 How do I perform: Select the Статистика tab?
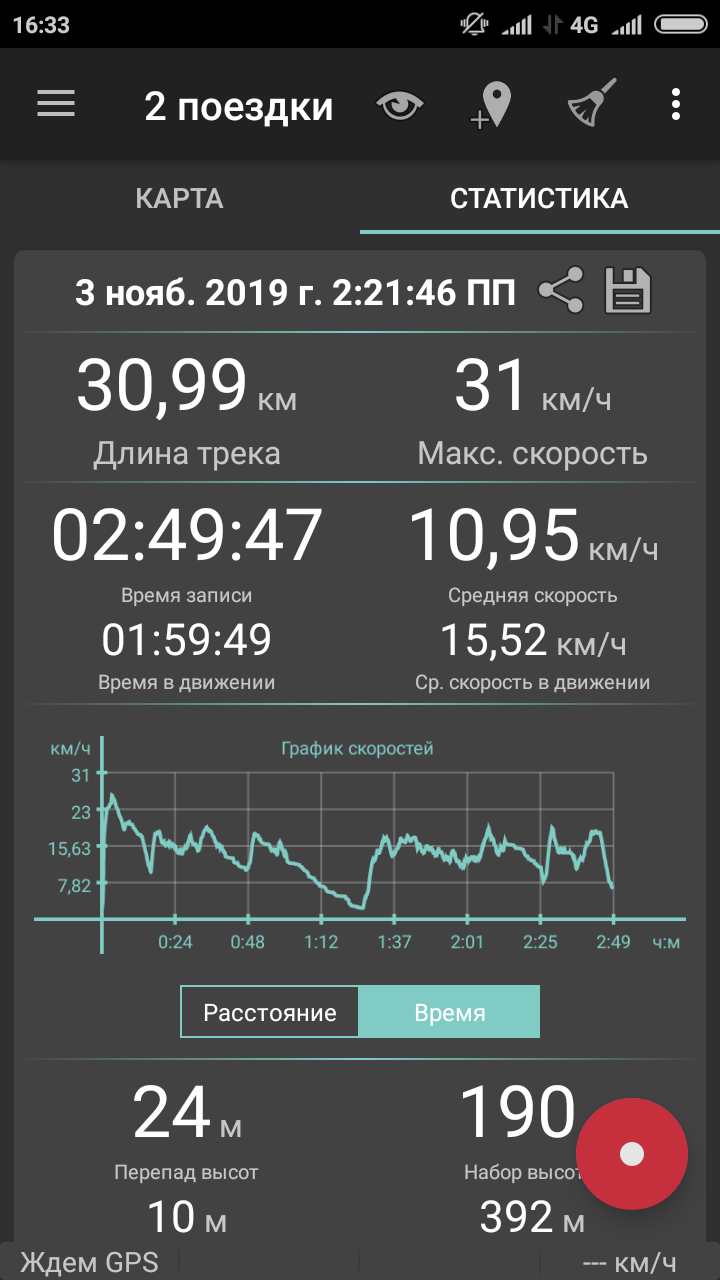point(539,198)
